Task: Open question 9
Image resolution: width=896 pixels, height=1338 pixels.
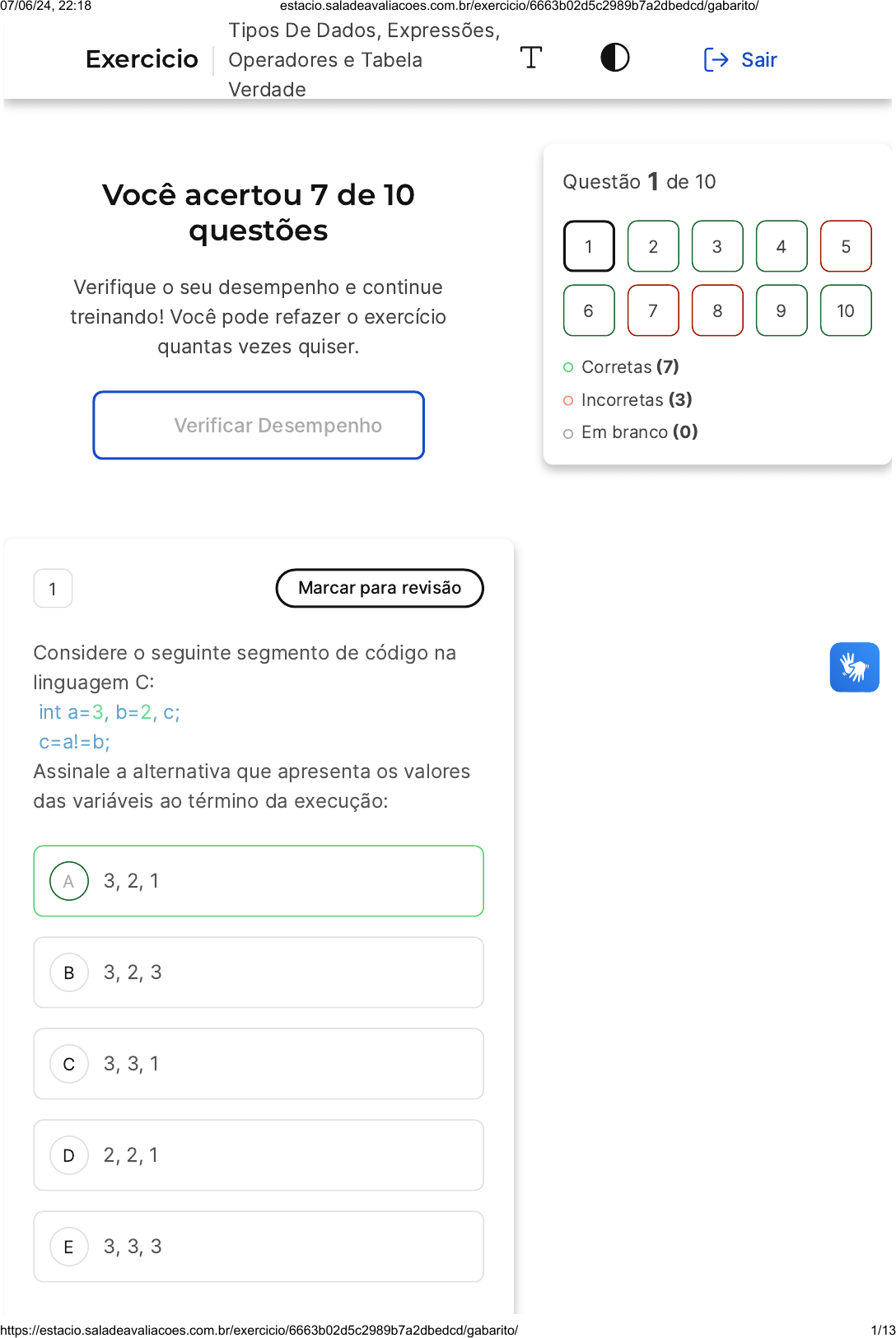Action: click(782, 310)
